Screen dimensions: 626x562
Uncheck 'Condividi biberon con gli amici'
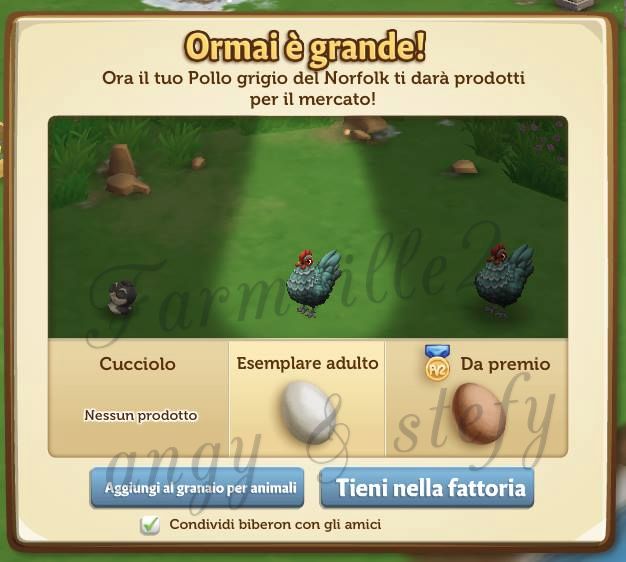pyautogui.click(x=150, y=525)
